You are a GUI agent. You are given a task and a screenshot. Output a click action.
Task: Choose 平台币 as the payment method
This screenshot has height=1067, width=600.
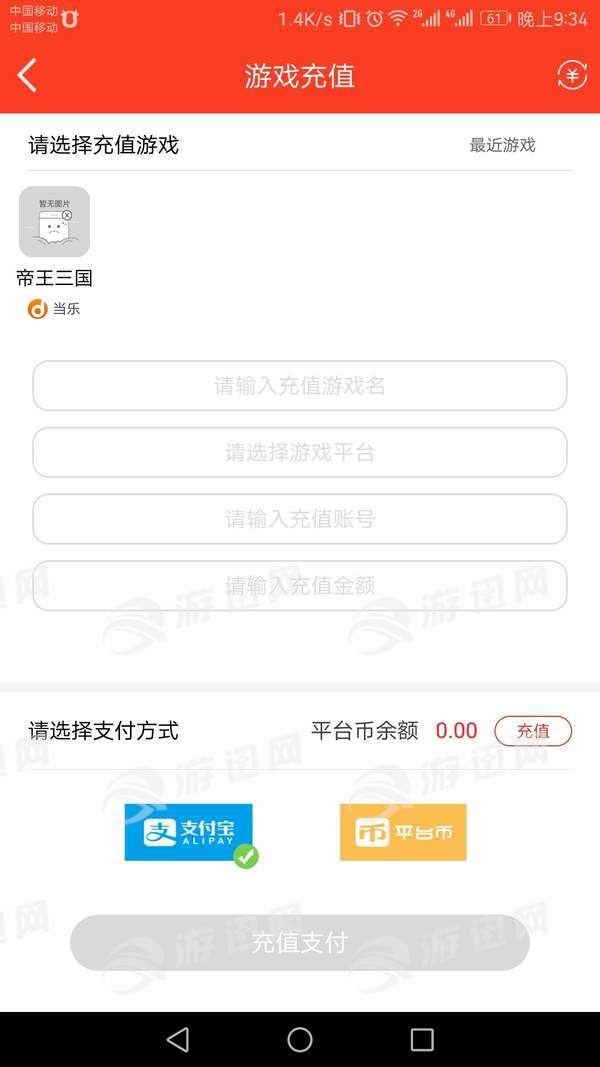[x=403, y=832]
